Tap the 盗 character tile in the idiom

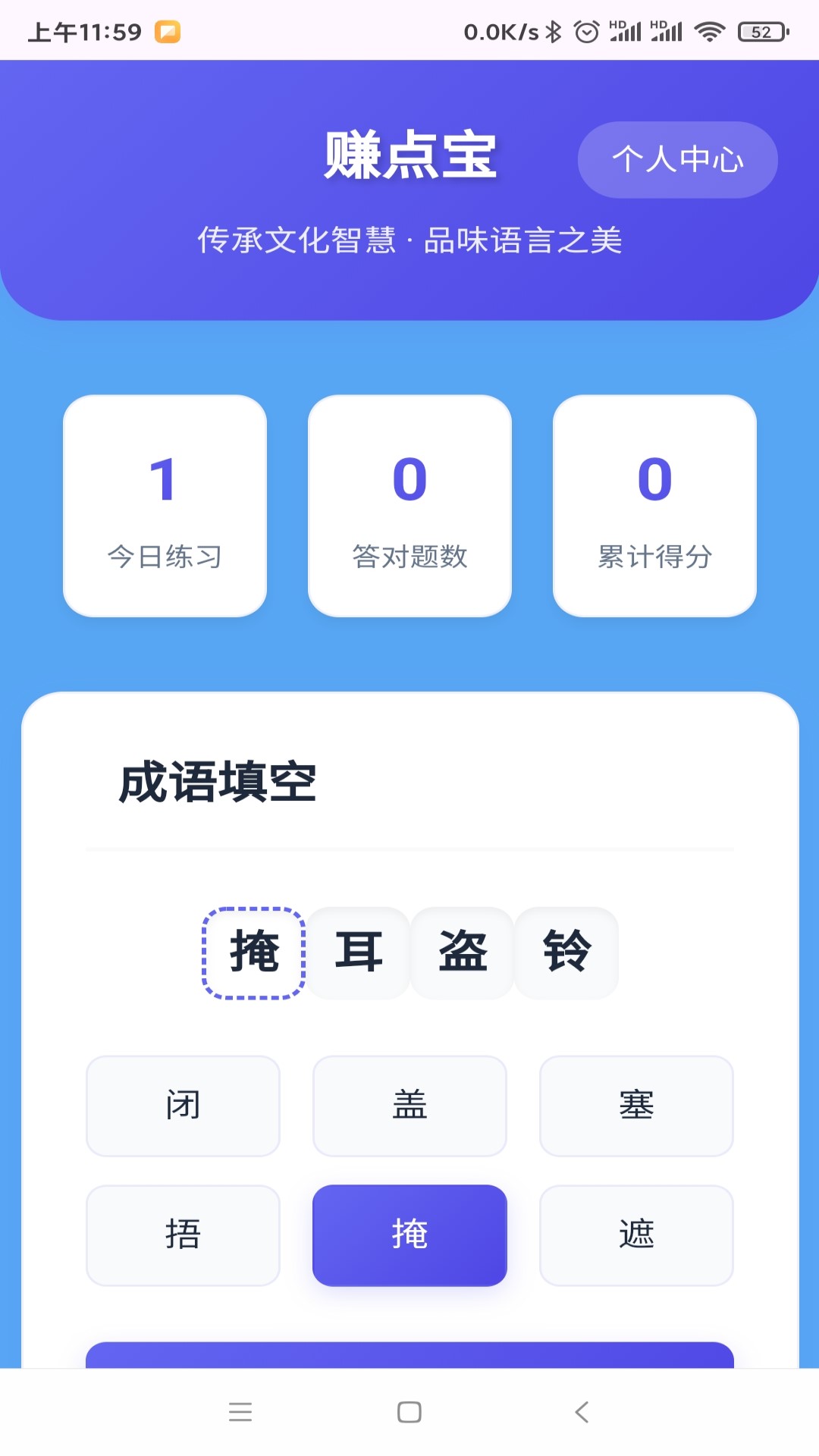(x=462, y=952)
